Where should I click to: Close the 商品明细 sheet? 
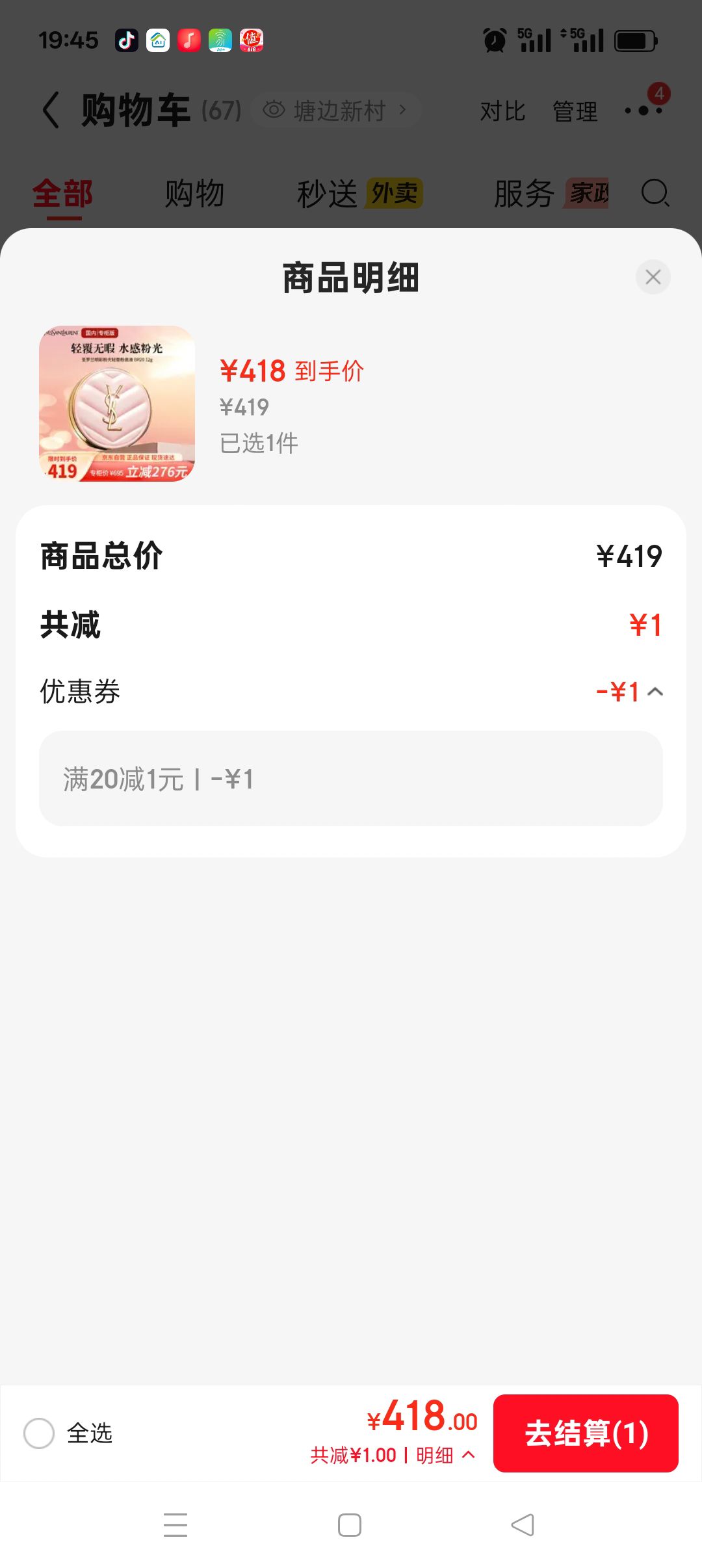pyautogui.click(x=653, y=277)
